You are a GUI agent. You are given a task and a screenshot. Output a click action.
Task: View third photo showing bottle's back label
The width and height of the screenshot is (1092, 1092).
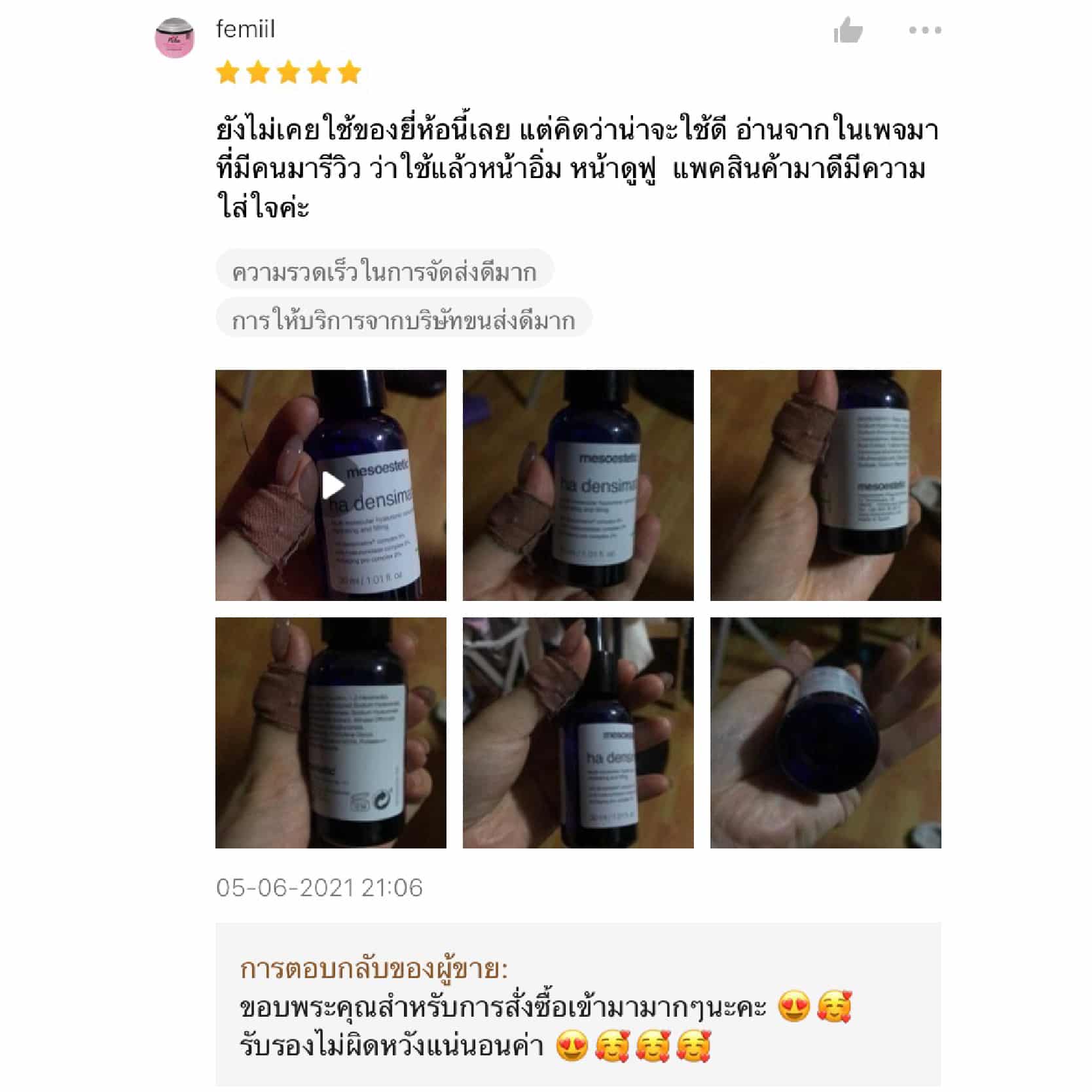click(x=826, y=485)
